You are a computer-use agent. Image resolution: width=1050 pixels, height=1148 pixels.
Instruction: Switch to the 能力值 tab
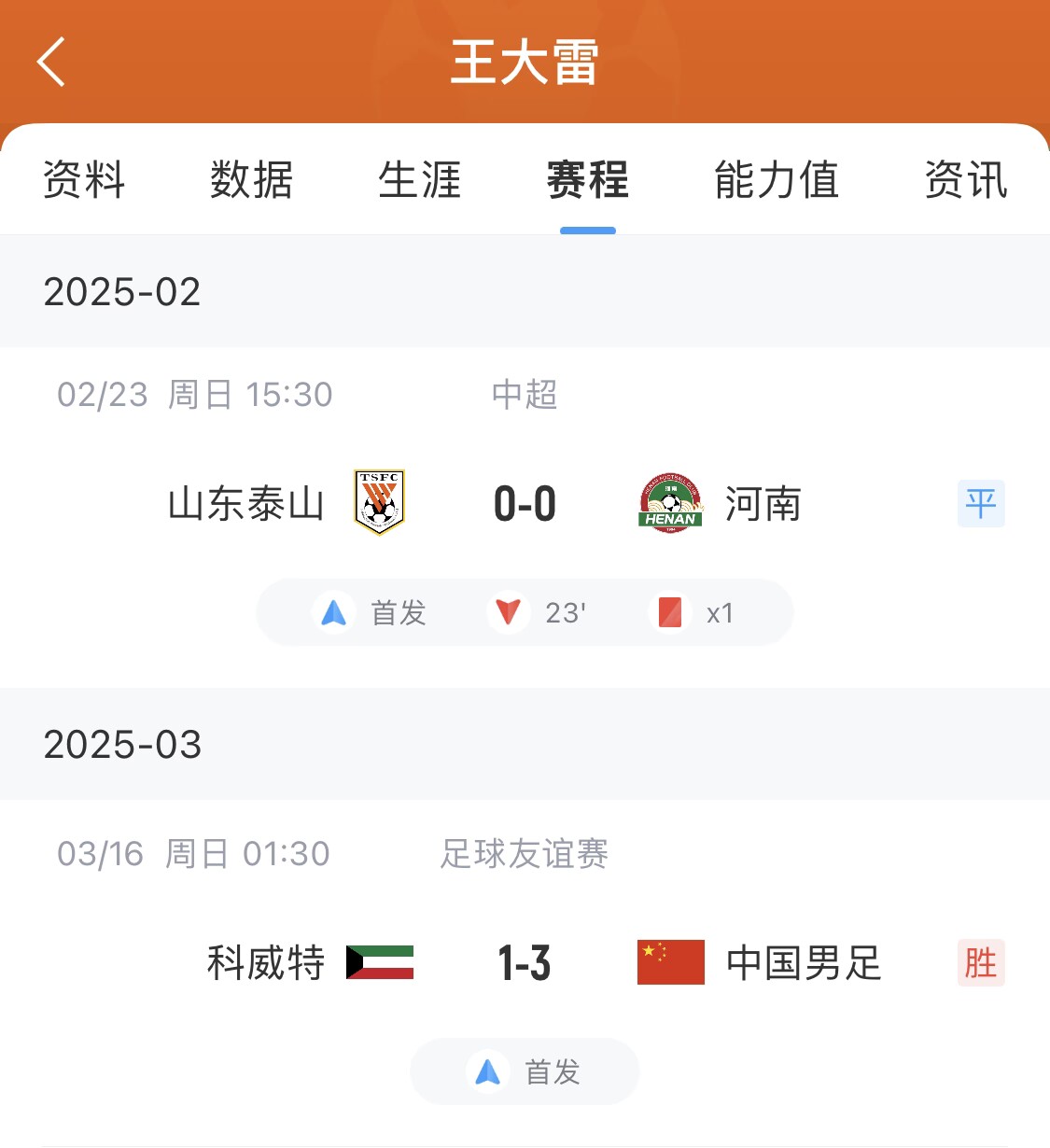point(777,180)
